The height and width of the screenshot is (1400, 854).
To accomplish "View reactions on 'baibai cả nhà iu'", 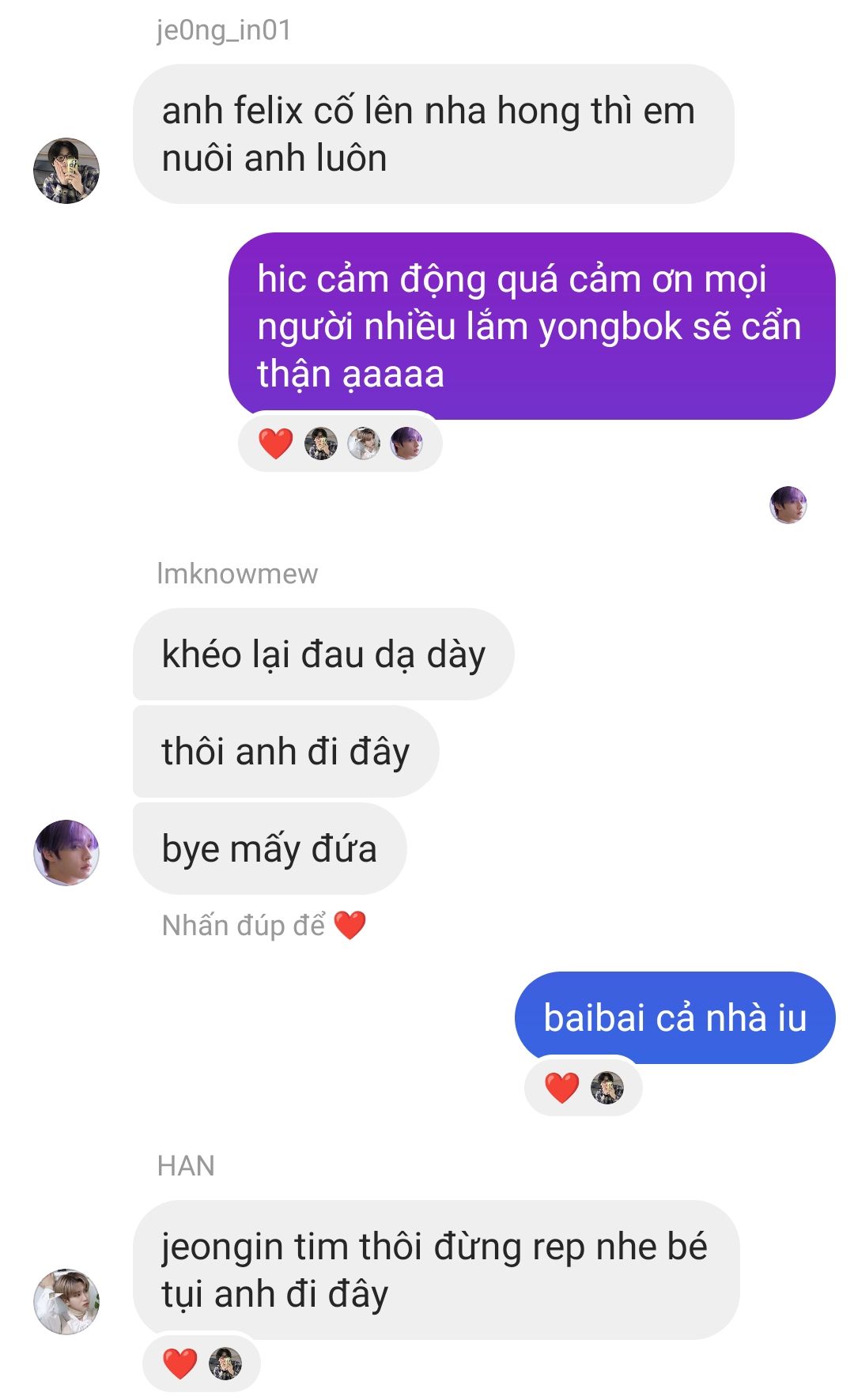I will pos(583,1087).
